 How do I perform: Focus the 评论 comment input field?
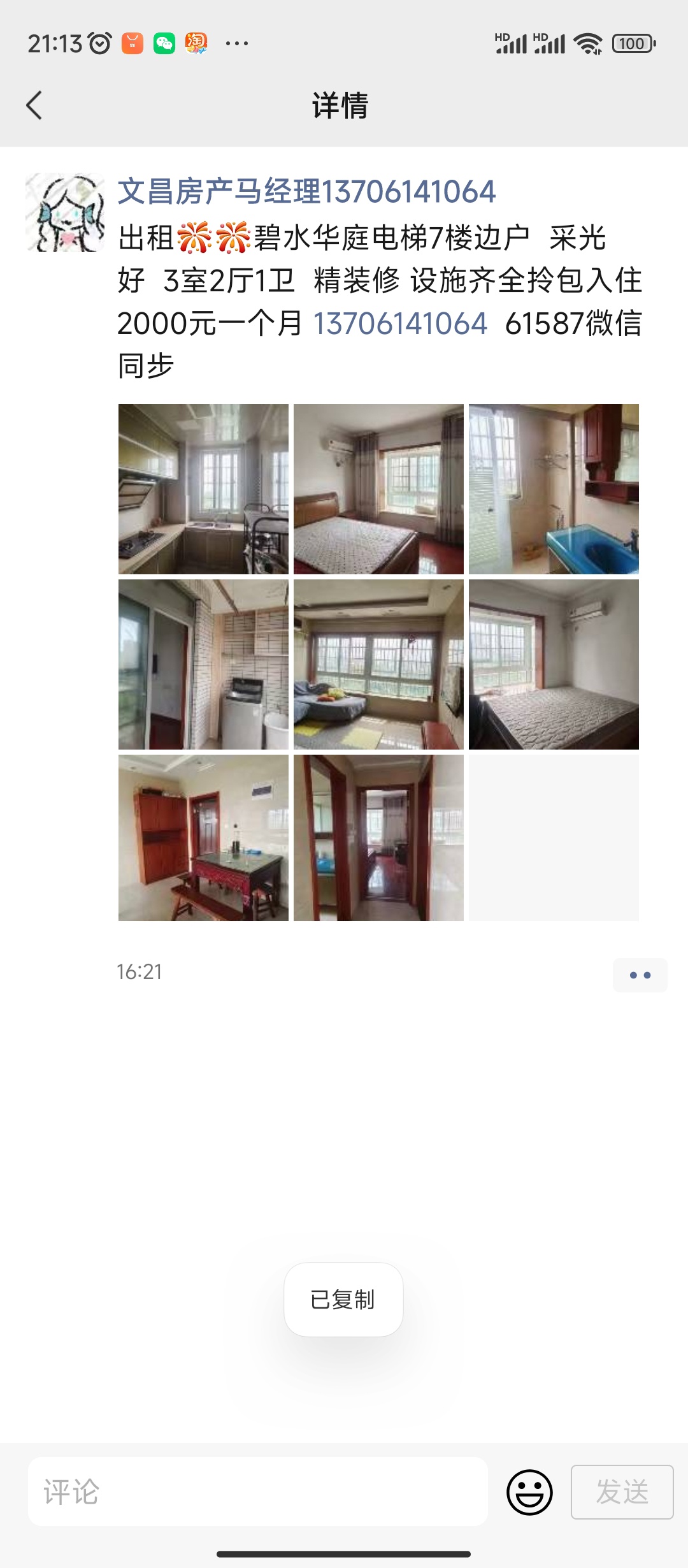click(258, 1492)
